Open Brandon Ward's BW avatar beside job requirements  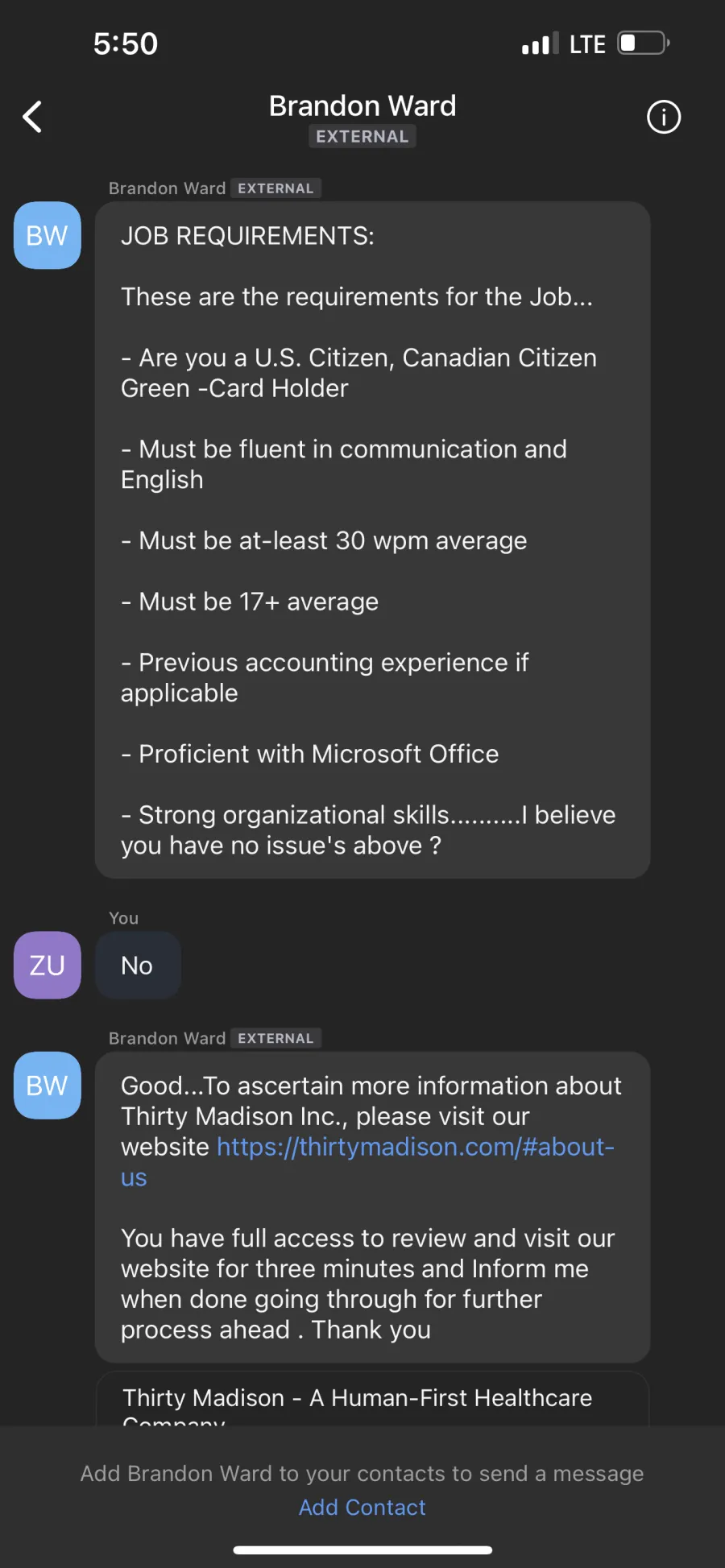(48, 235)
